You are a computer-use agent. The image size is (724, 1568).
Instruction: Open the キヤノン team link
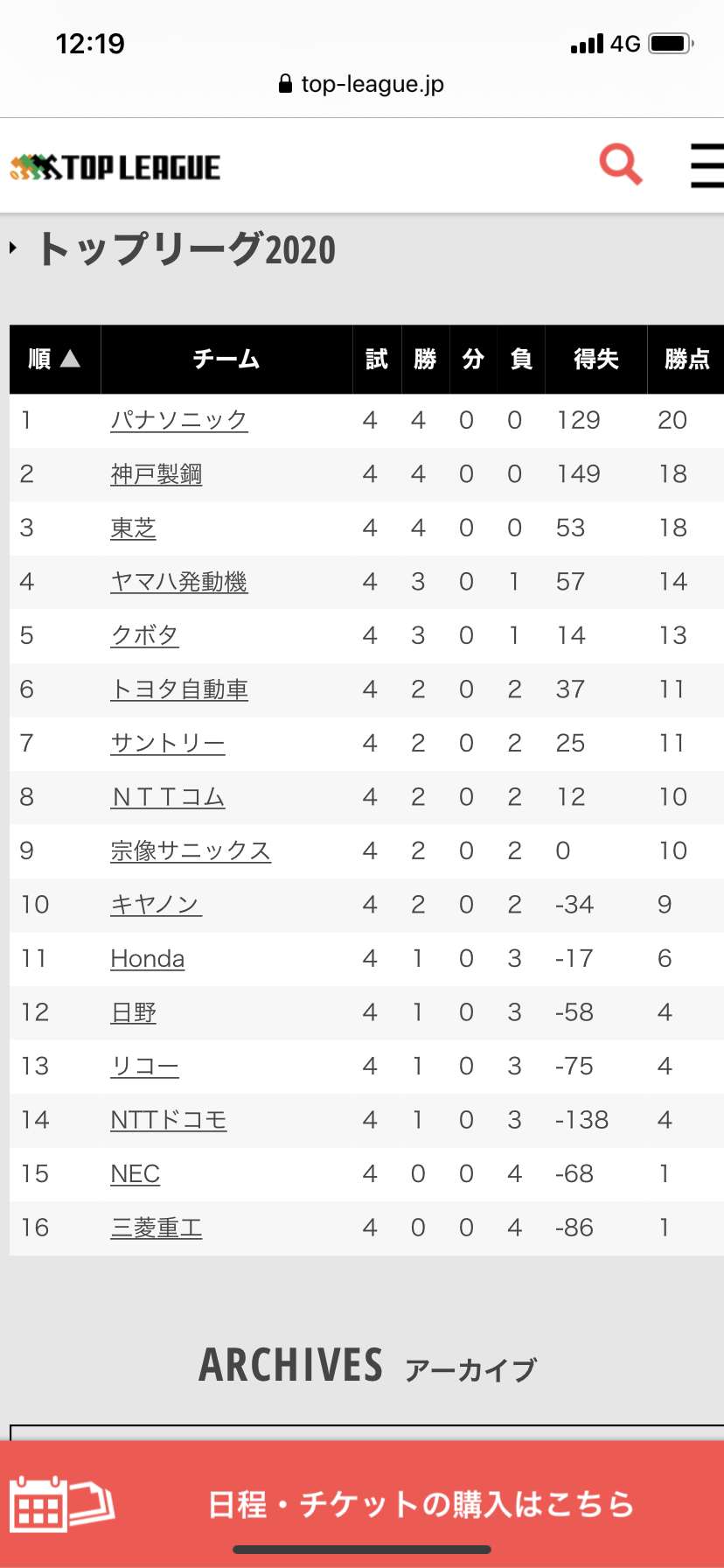pyautogui.click(x=157, y=905)
